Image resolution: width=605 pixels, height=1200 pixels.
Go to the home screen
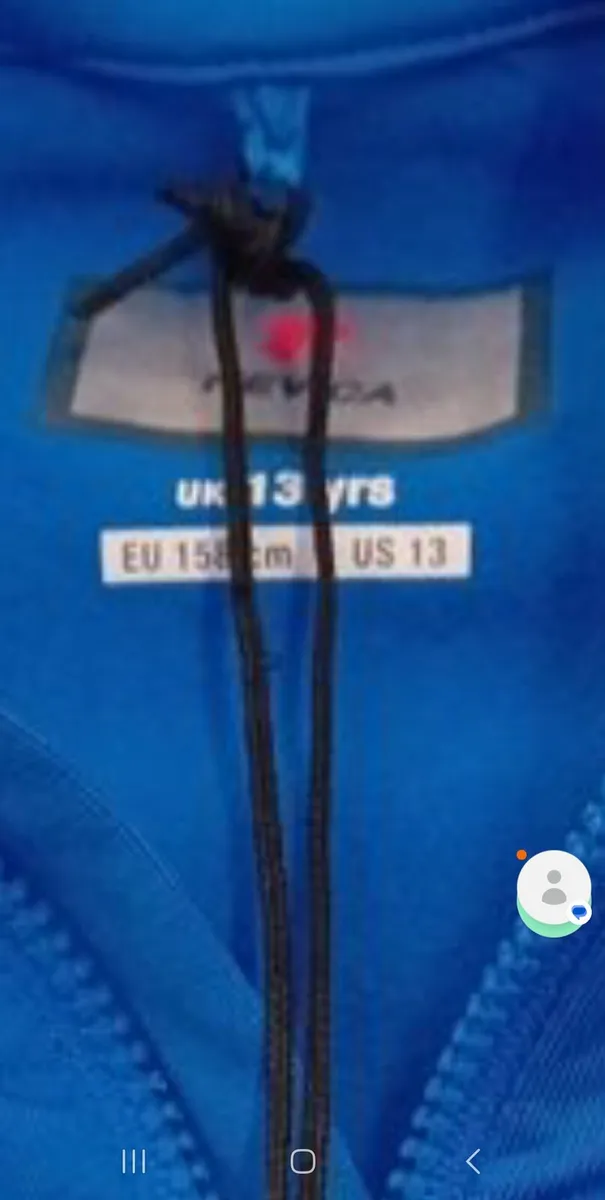303,1161
